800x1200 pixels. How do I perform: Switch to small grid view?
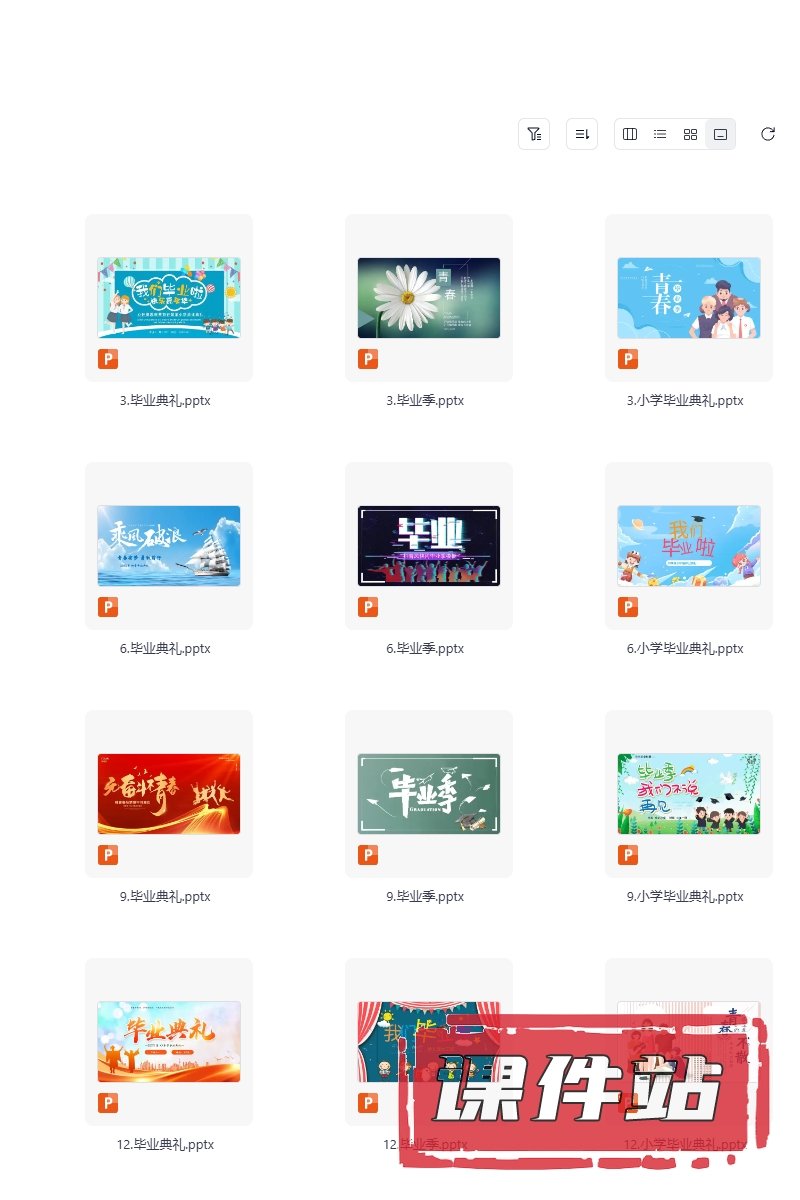point(690,134)
